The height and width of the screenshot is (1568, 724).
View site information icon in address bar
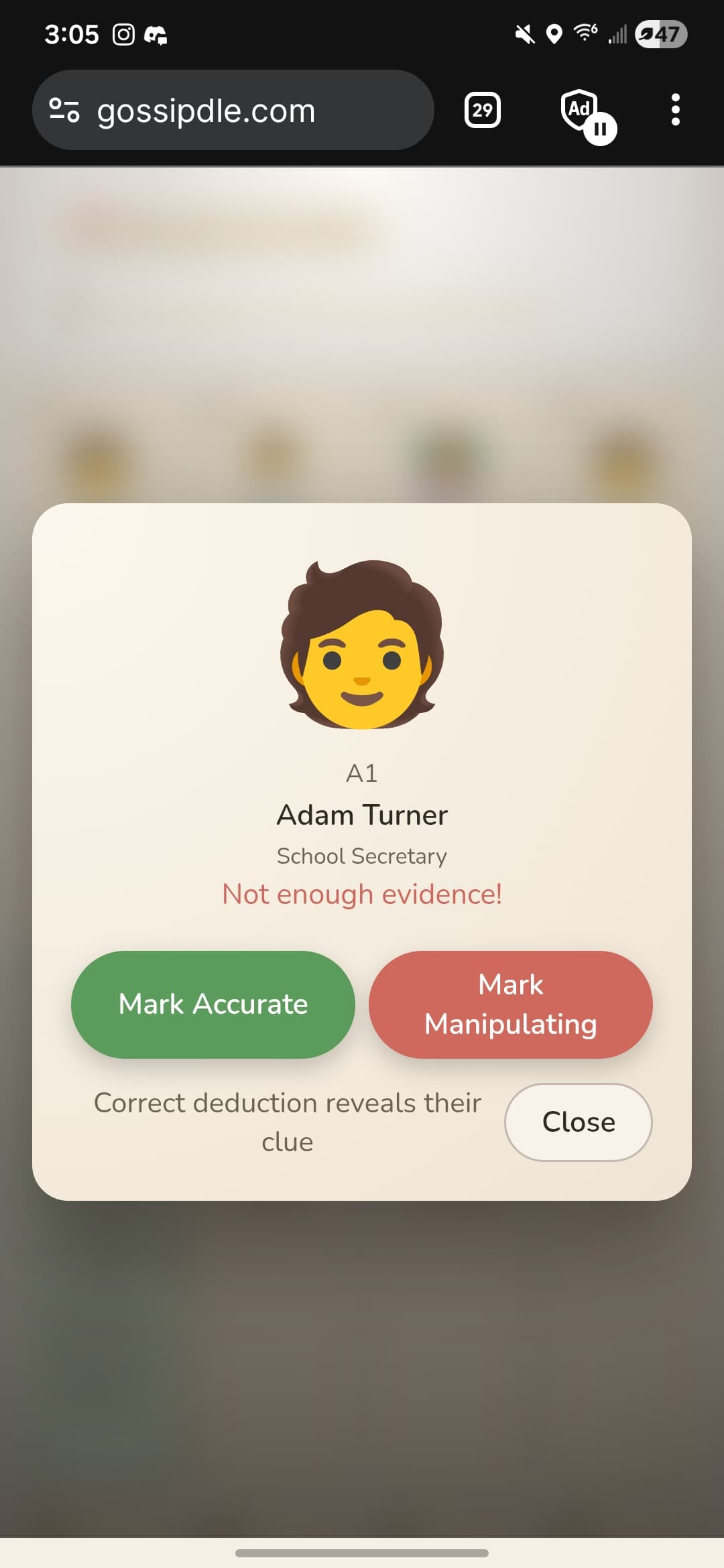64,110
